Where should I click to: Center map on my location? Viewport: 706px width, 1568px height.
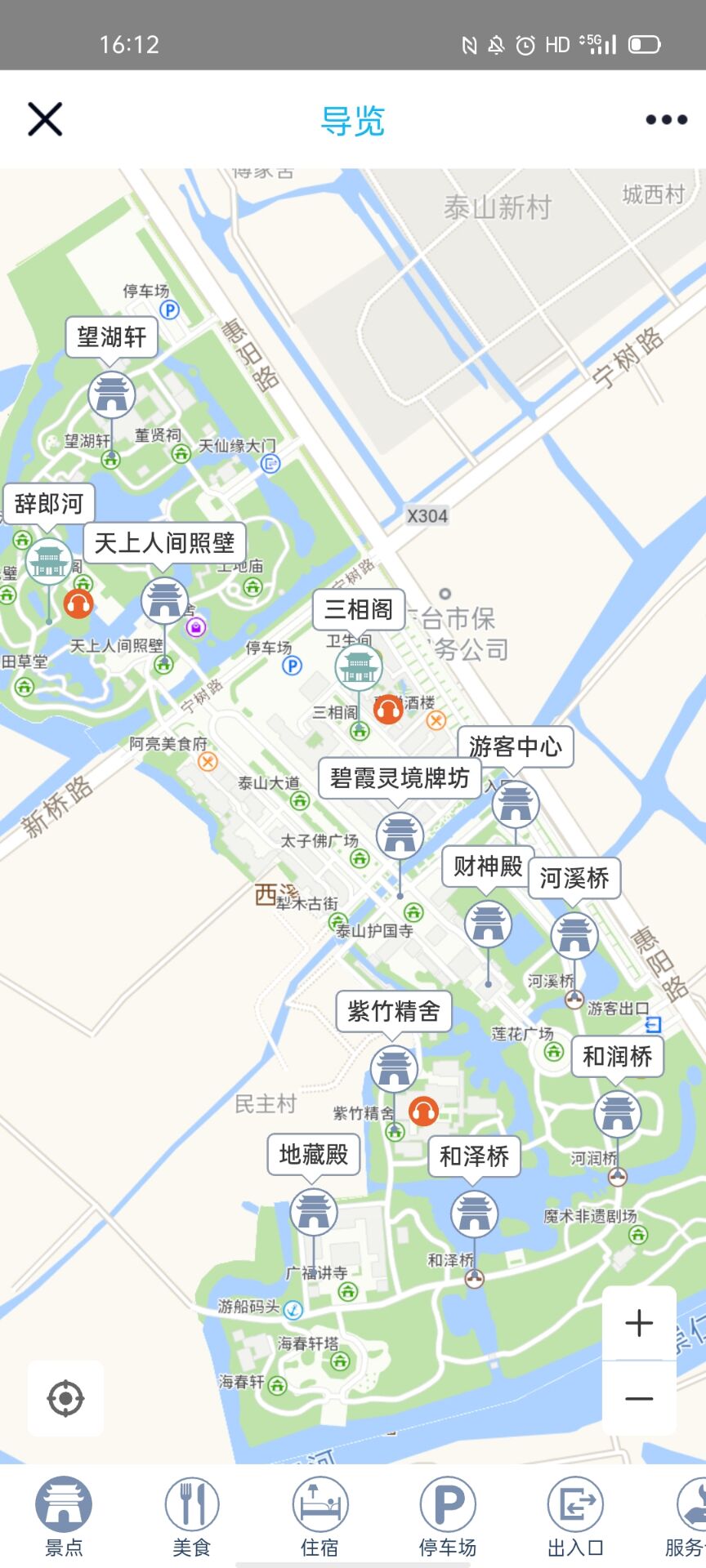(x=65, y=1398)
